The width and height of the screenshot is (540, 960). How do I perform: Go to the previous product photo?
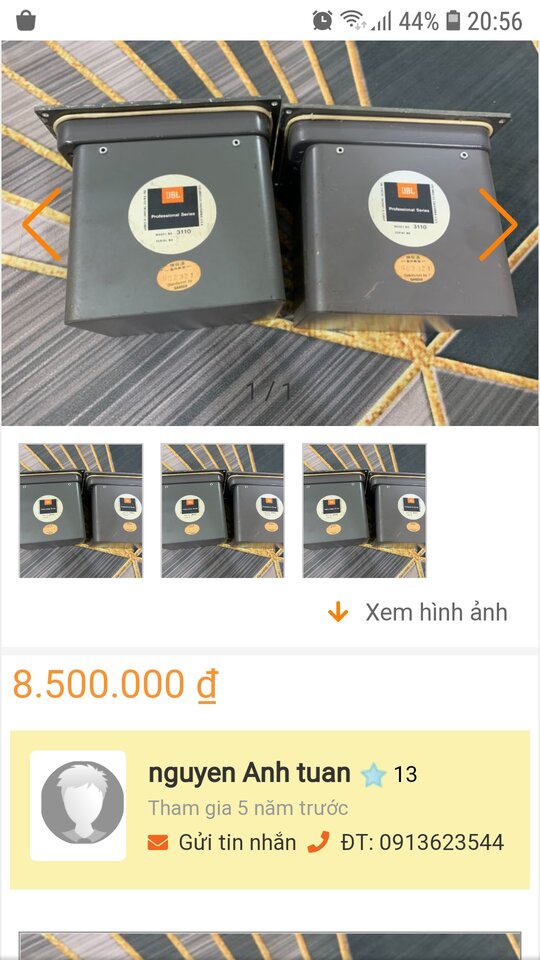point(42,224)
